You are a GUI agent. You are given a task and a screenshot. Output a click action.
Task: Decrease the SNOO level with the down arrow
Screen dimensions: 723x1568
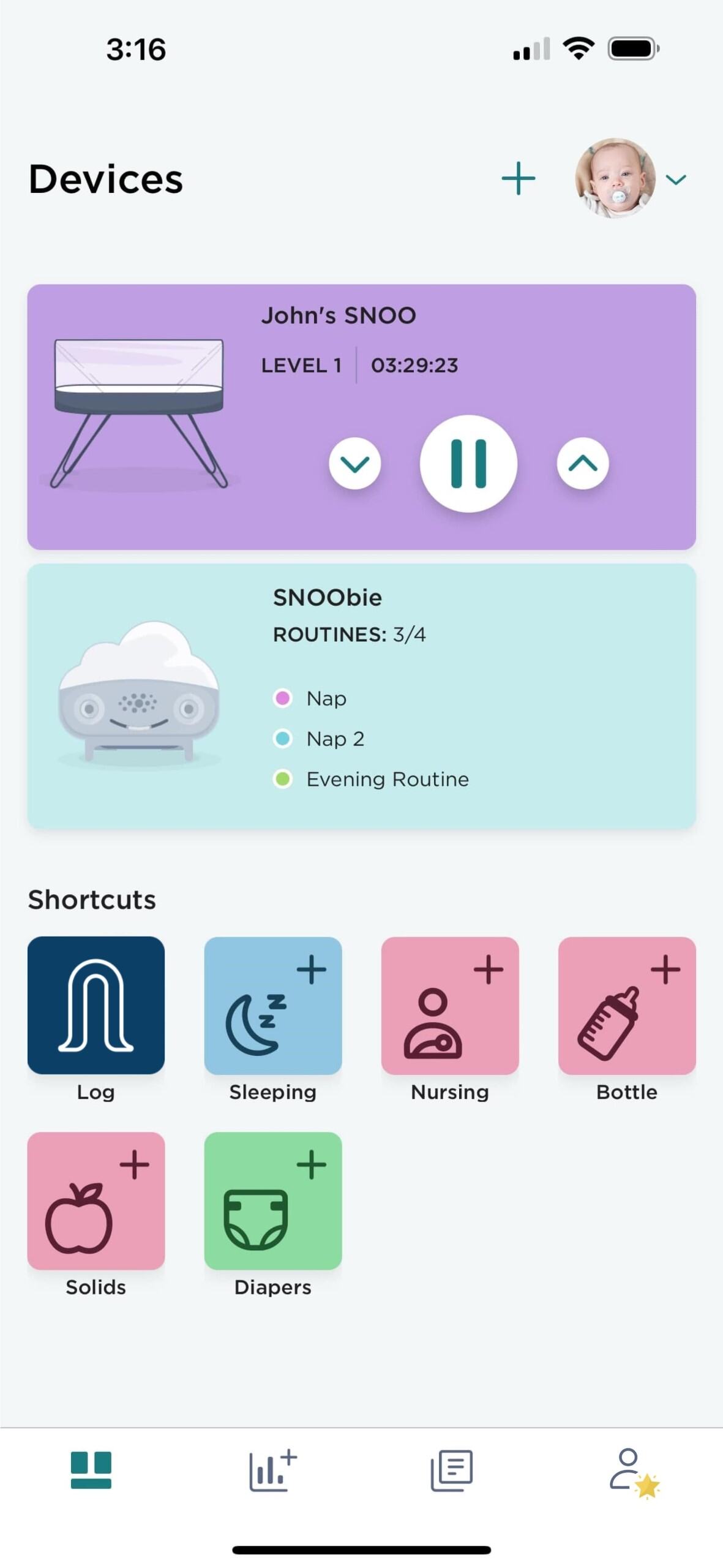coord(354,464)
